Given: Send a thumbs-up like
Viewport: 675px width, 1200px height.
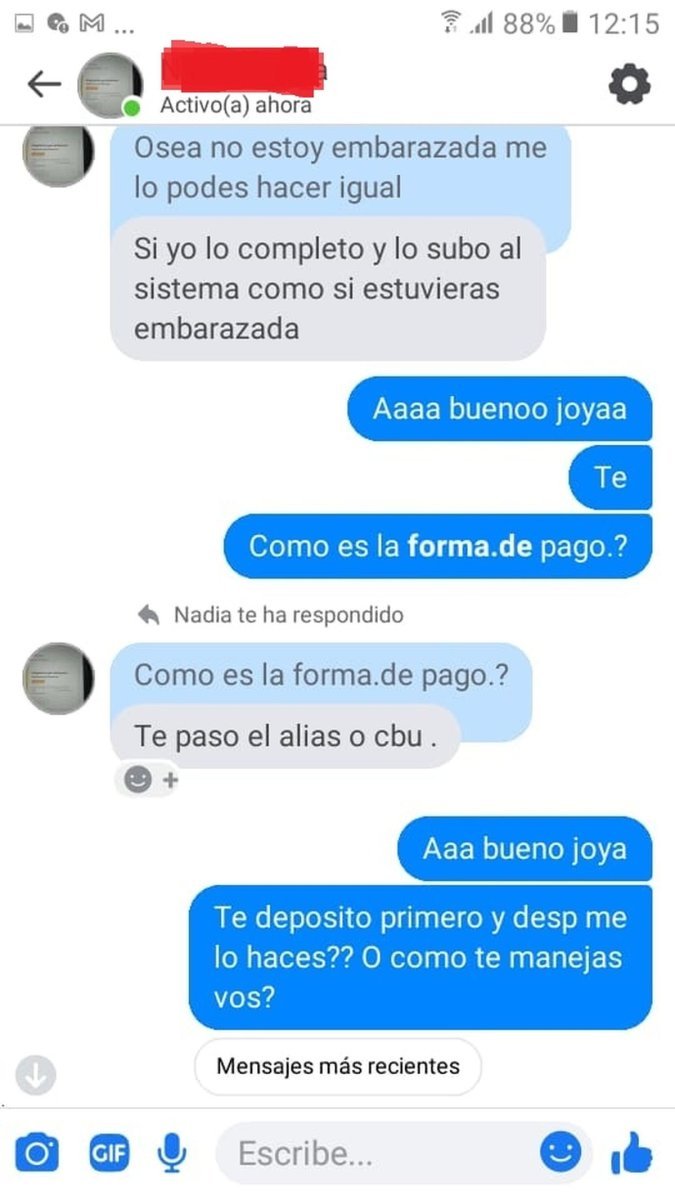Looking at the screenshot, I should (x=631, y=1155).
